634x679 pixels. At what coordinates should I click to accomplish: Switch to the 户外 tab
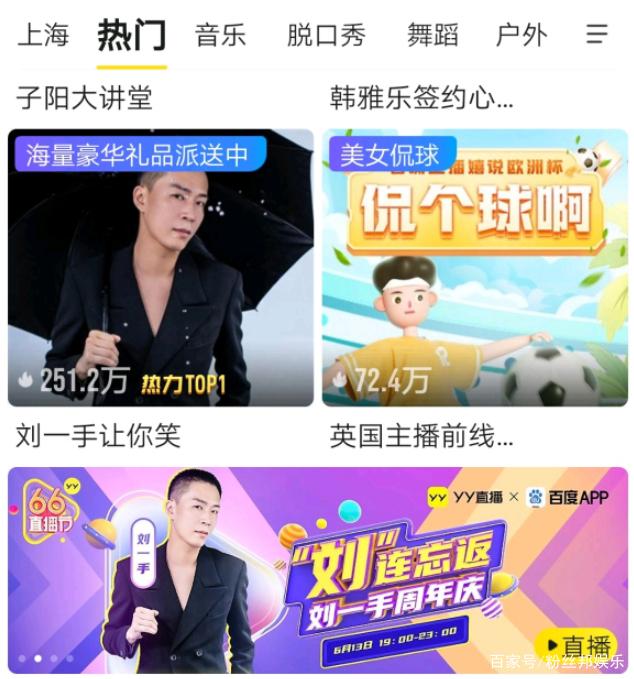pos(522,36)
